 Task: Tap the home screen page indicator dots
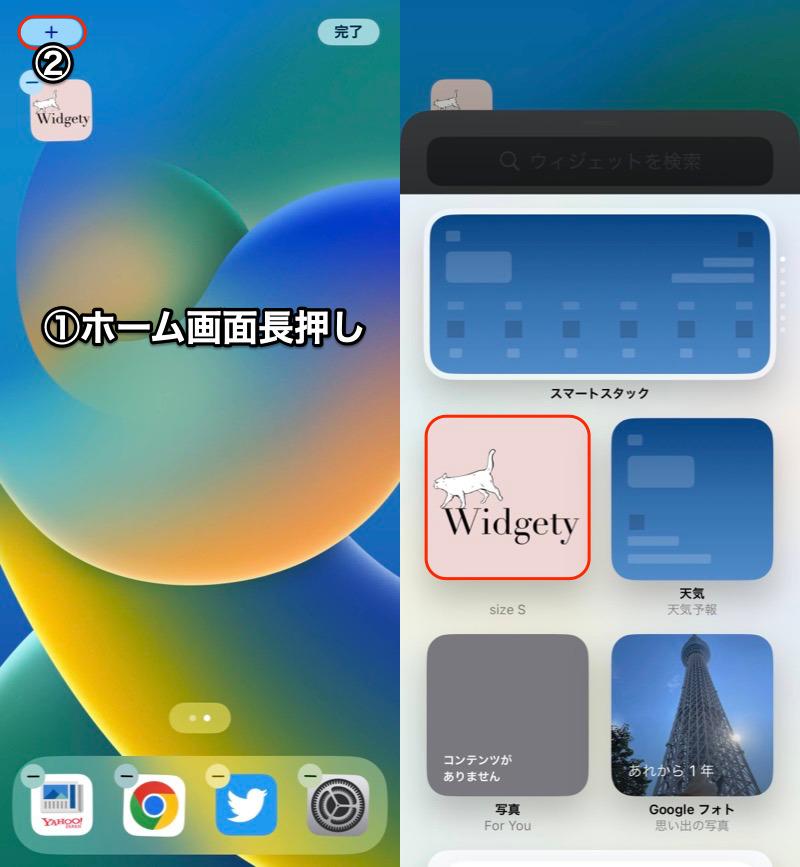pos(200,718)
